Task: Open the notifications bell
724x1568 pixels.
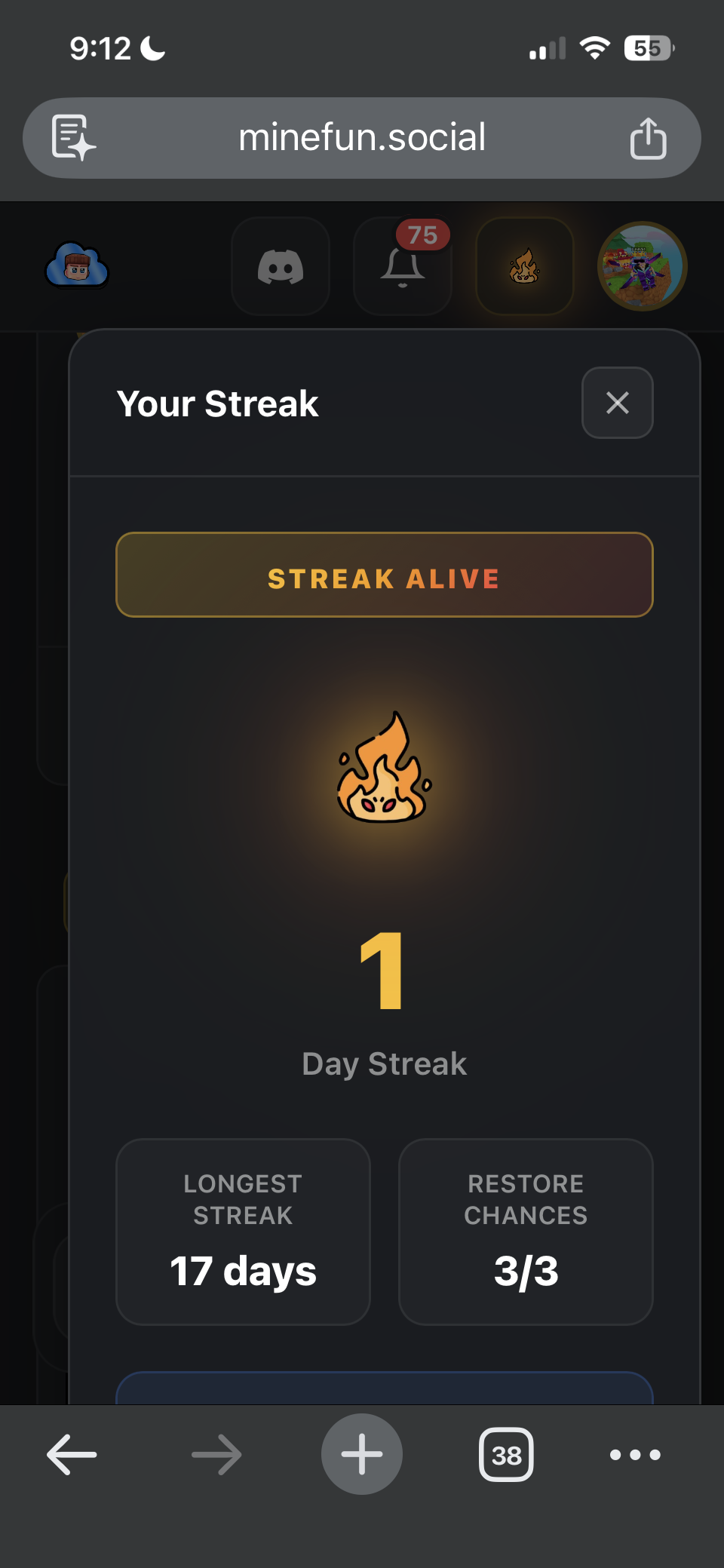Action: (x=403, y=266)
